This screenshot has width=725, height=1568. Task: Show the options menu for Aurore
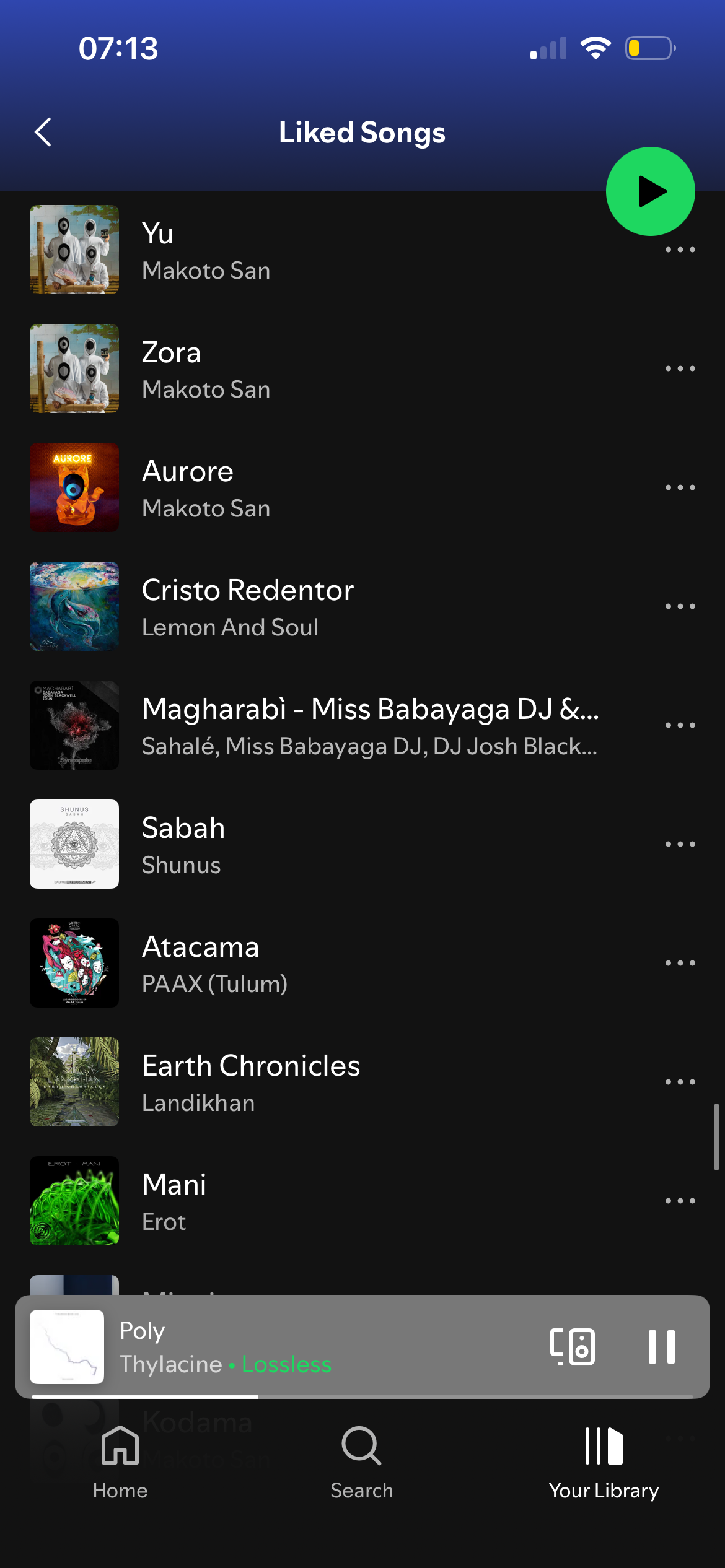tap(680, 488)
